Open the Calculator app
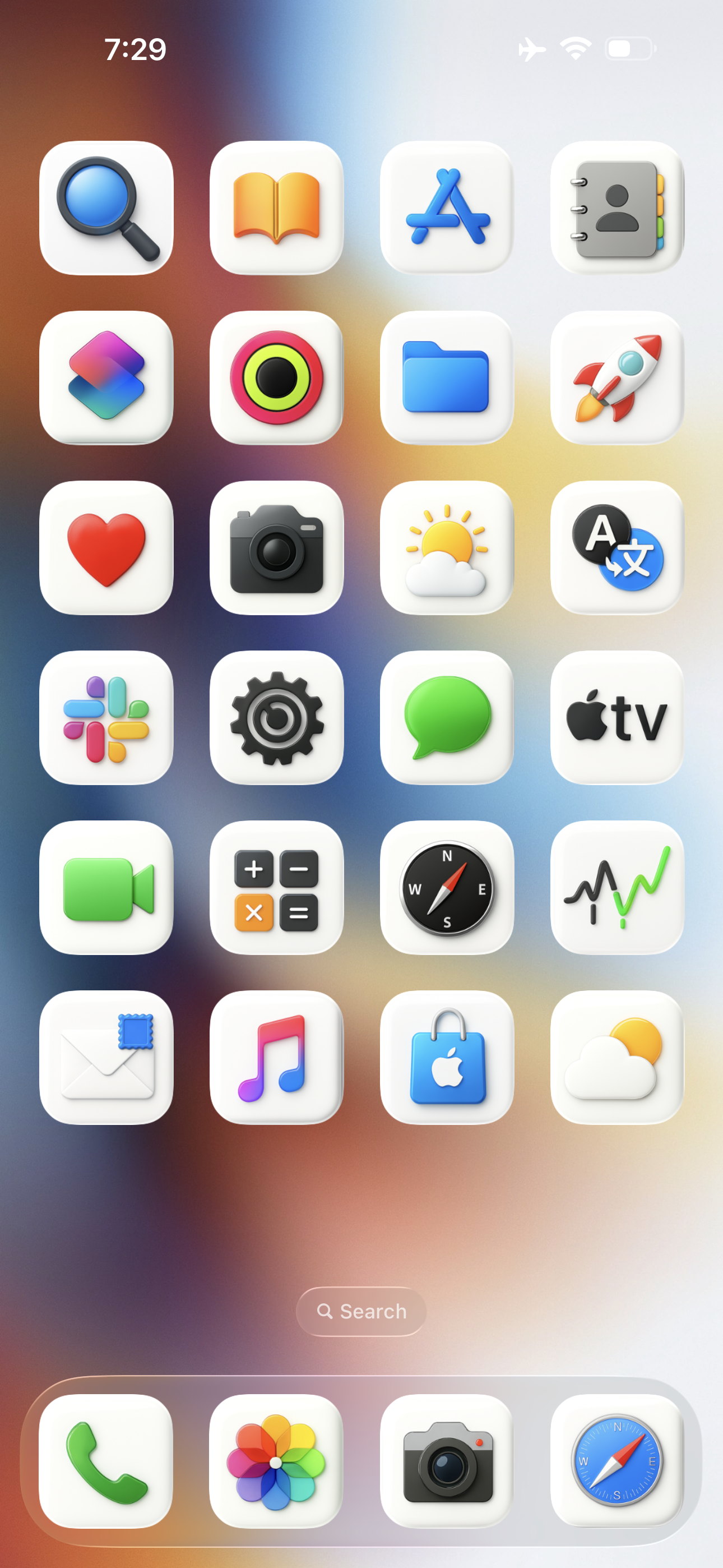723x1568 pixels. pos(276,888)
